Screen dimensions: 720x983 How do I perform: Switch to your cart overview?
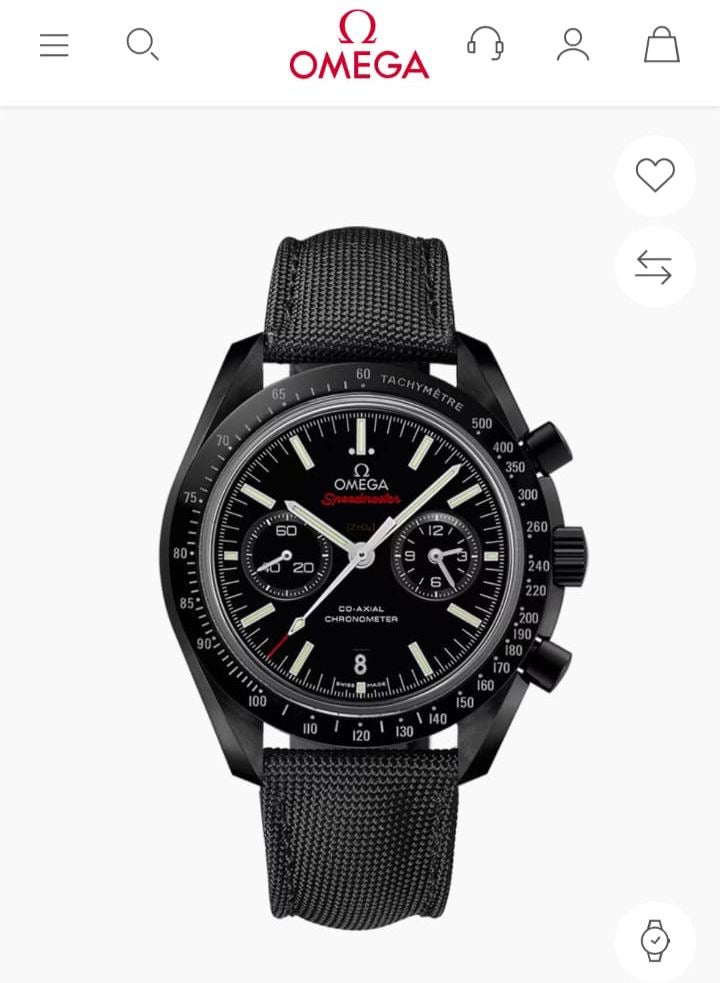tap(660, 45)
